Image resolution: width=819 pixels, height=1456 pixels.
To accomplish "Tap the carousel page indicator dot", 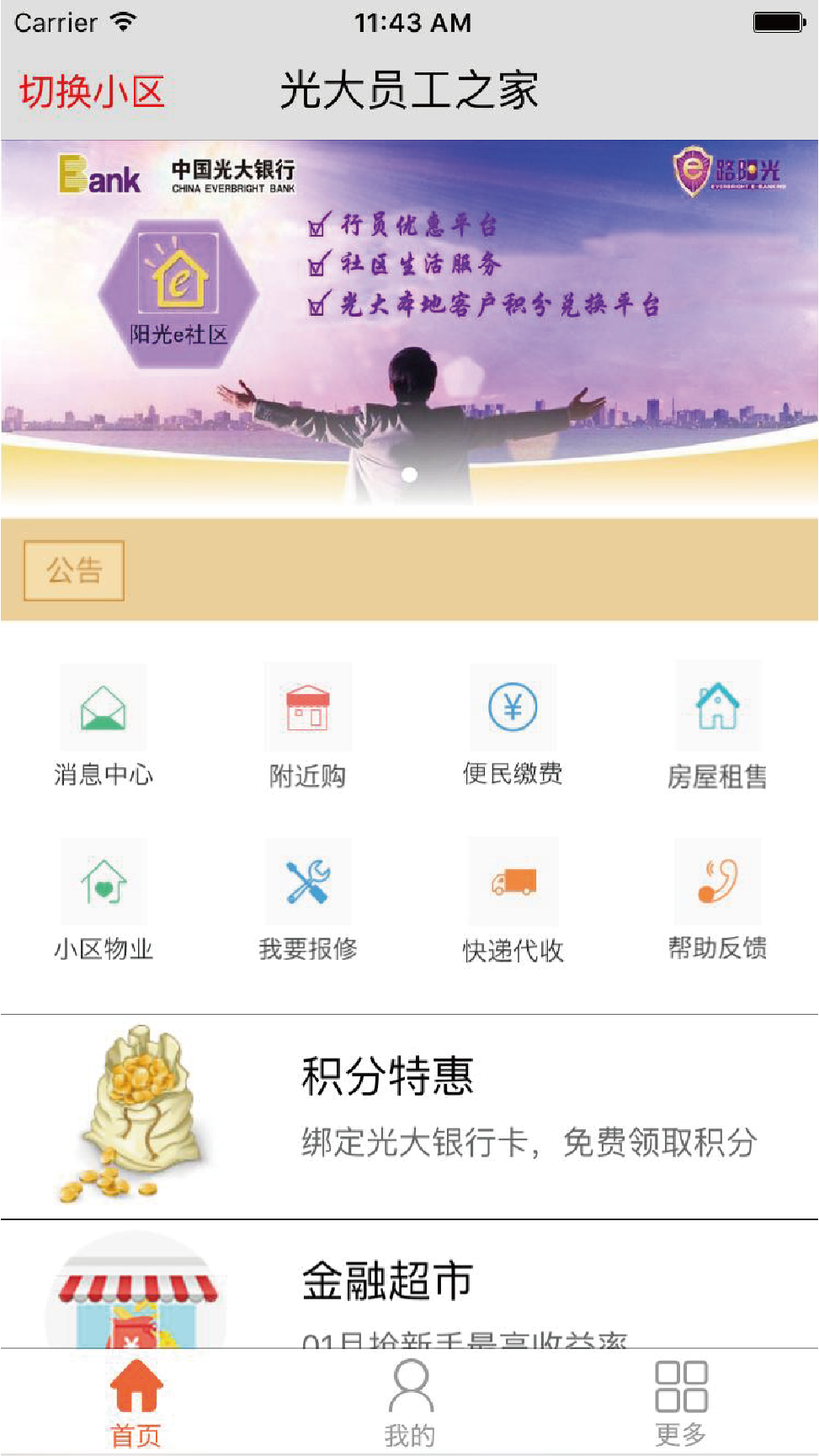I will (x=410, y=474).
